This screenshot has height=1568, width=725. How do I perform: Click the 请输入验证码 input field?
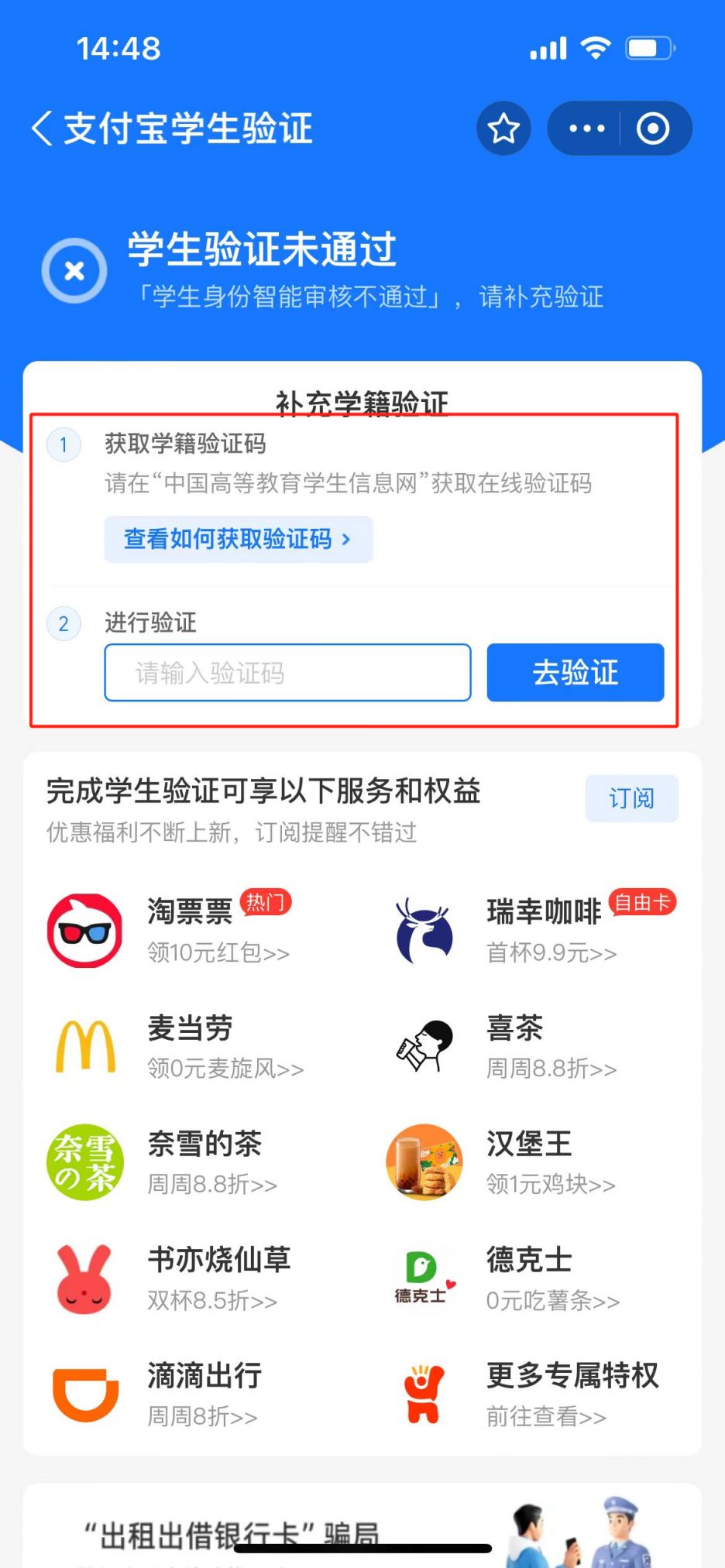[287, 673]
